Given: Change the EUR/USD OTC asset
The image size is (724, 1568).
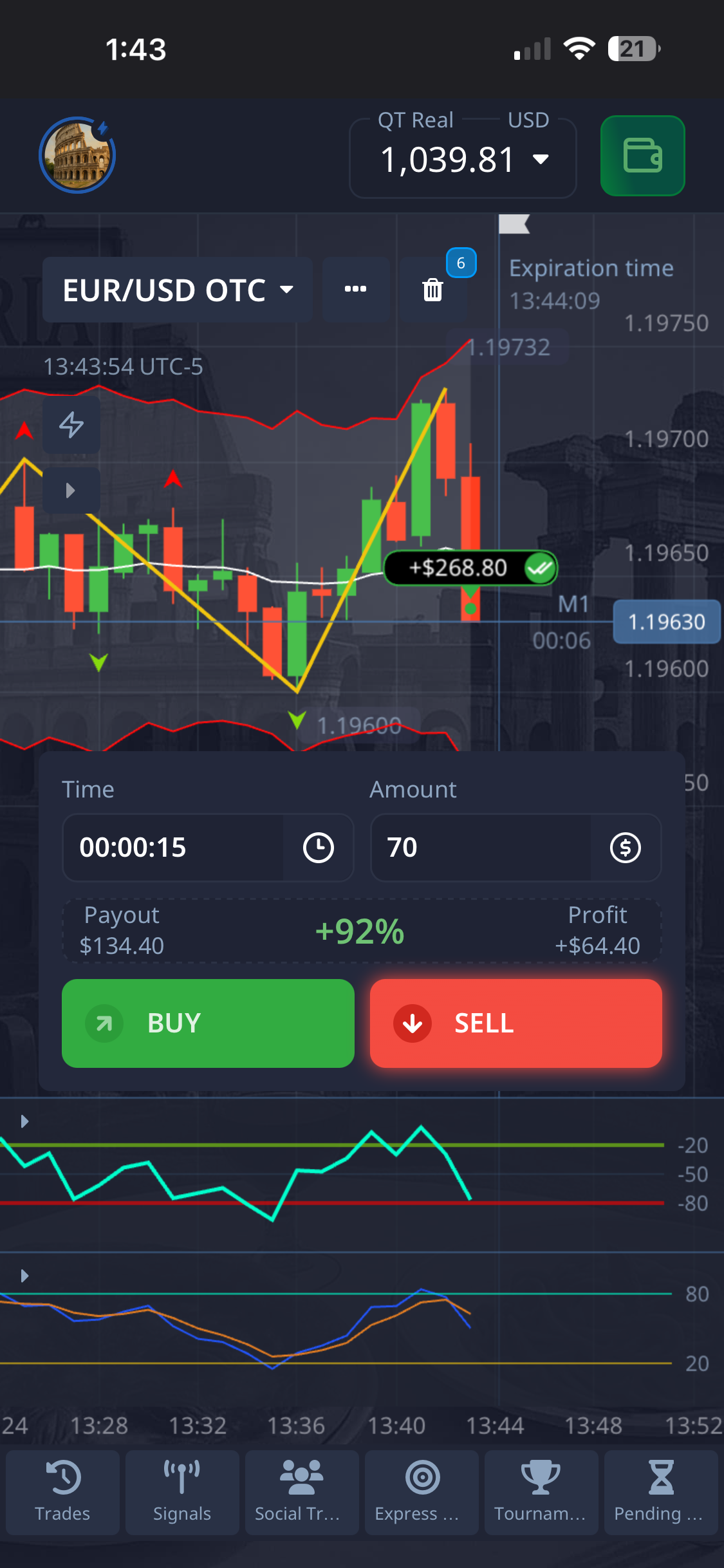Looking at the screenshot, I should point(178,290).
